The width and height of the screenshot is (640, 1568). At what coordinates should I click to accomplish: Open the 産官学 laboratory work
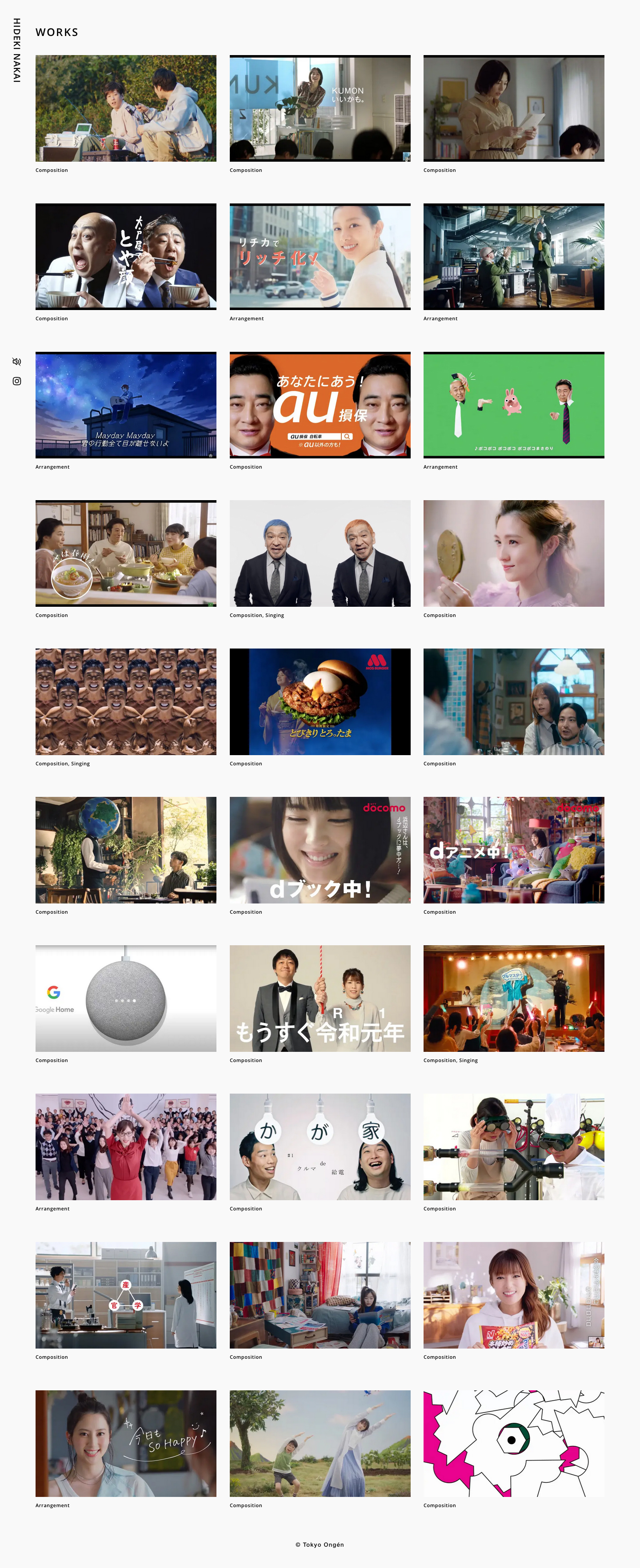125,1295
